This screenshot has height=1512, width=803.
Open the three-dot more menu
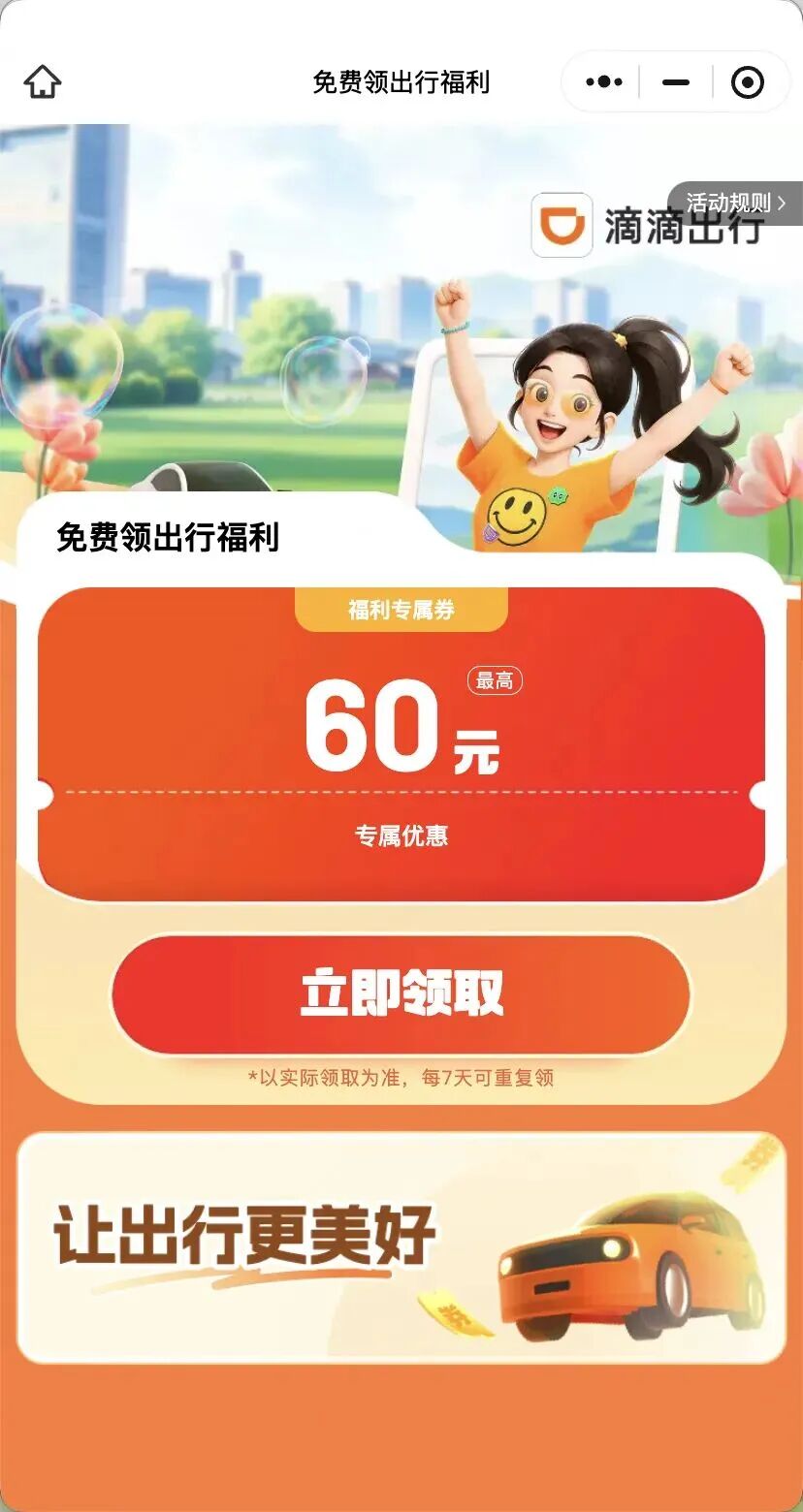(603, 82)
